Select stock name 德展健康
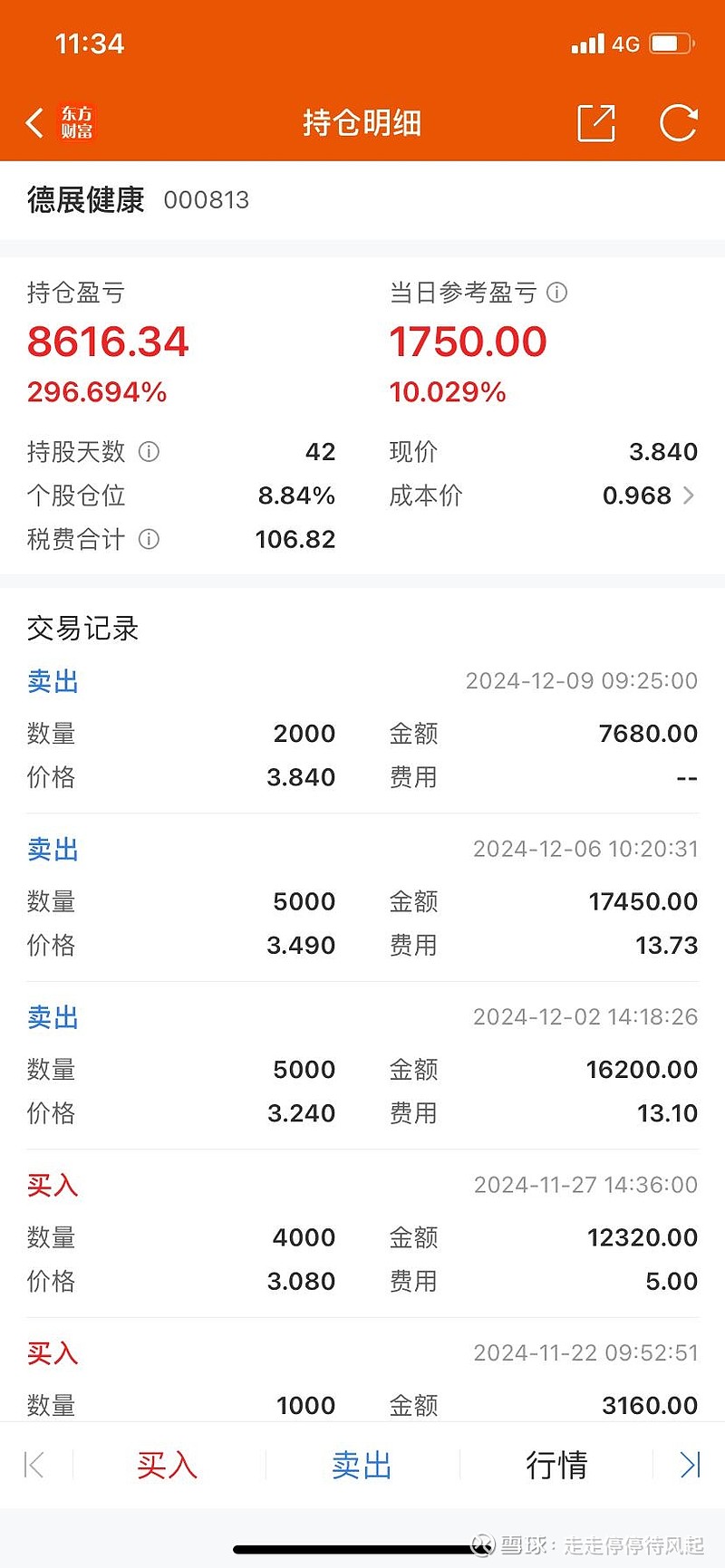This screenshot has width=725, height=1568. pyautogui.click(x=86, y=199)
